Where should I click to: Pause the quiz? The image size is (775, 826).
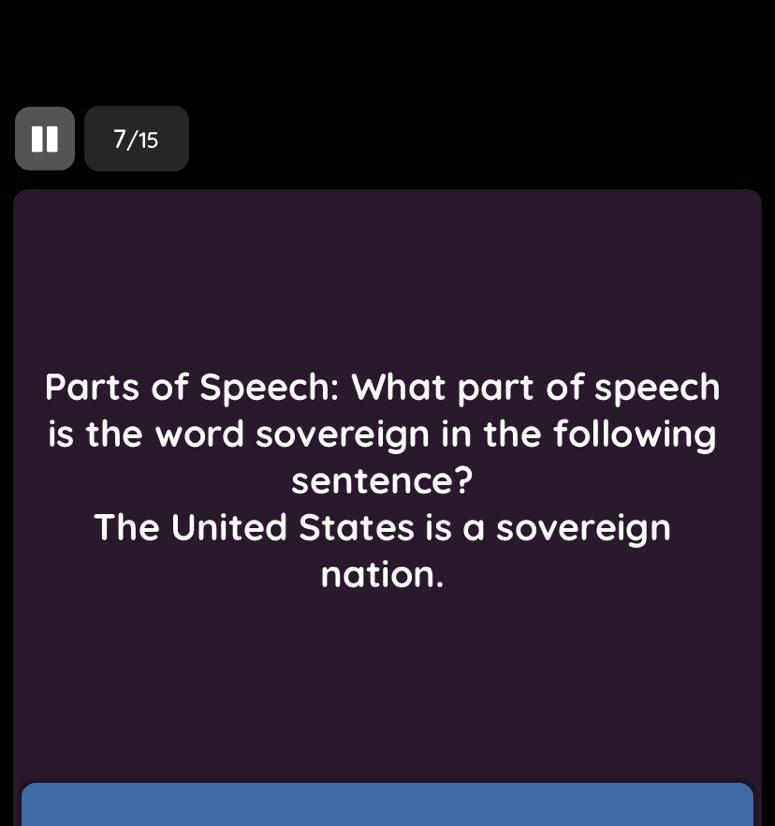pos(45,139)
